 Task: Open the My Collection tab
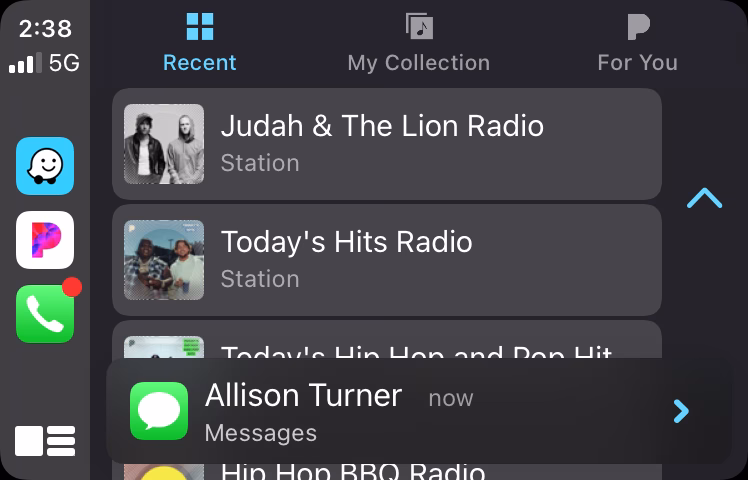(x=418, y=44)
